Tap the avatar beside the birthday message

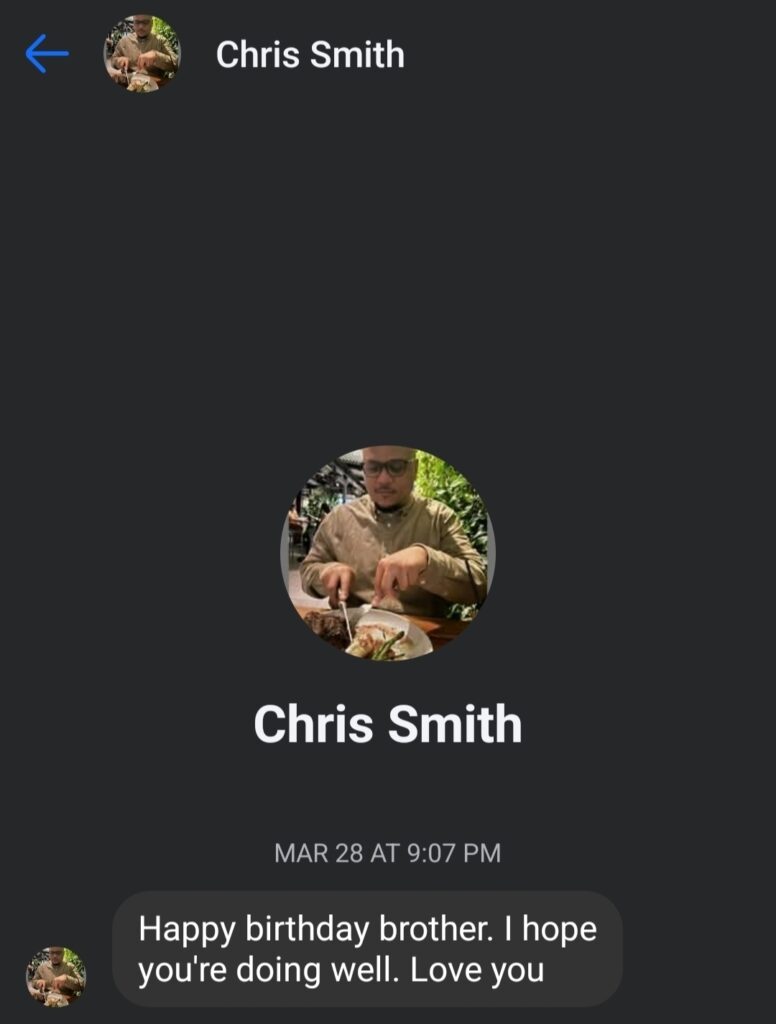click(x=56, y=976)
